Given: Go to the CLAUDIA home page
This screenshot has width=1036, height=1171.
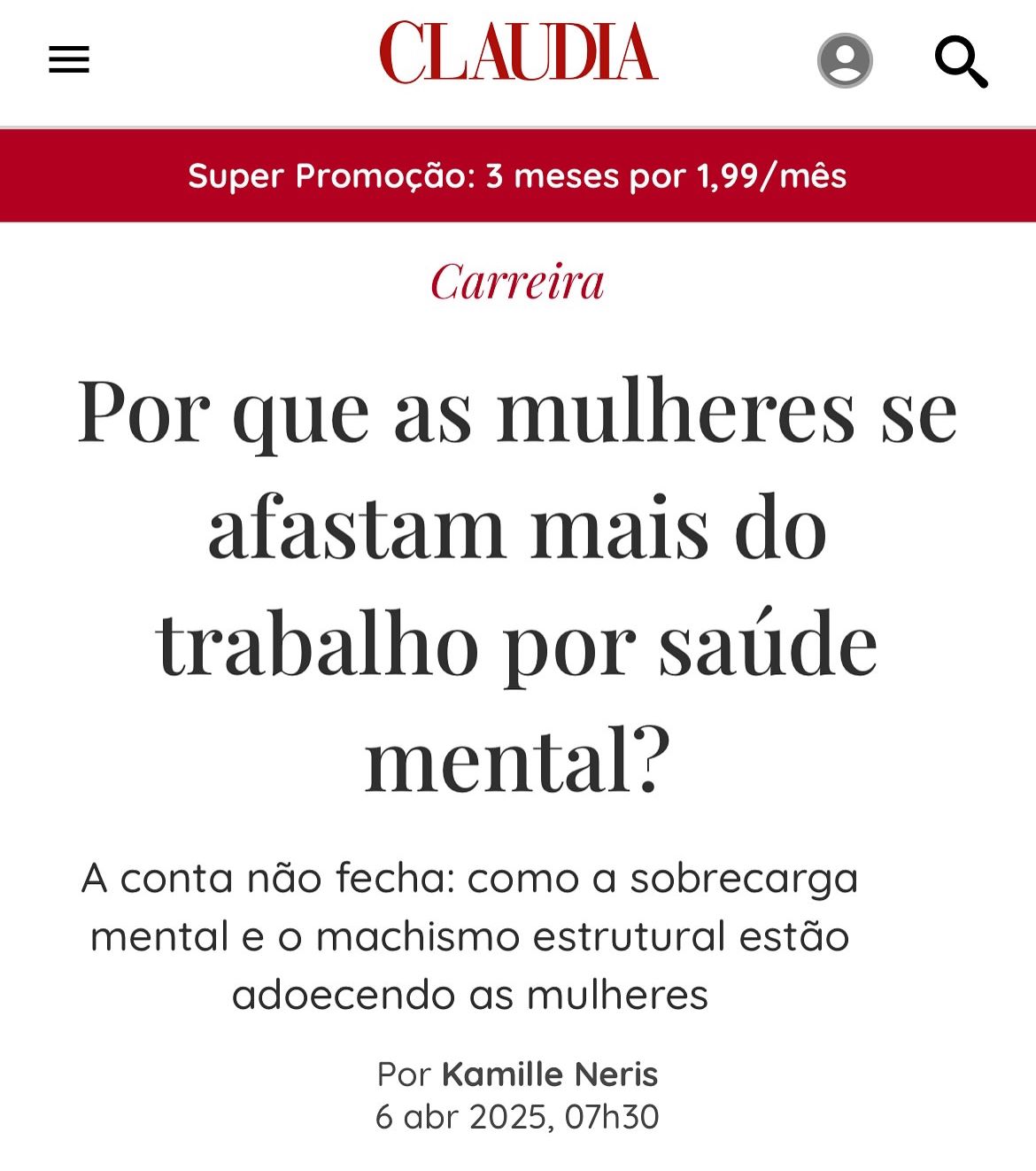Looking at the screenshot, I should 518,53.
